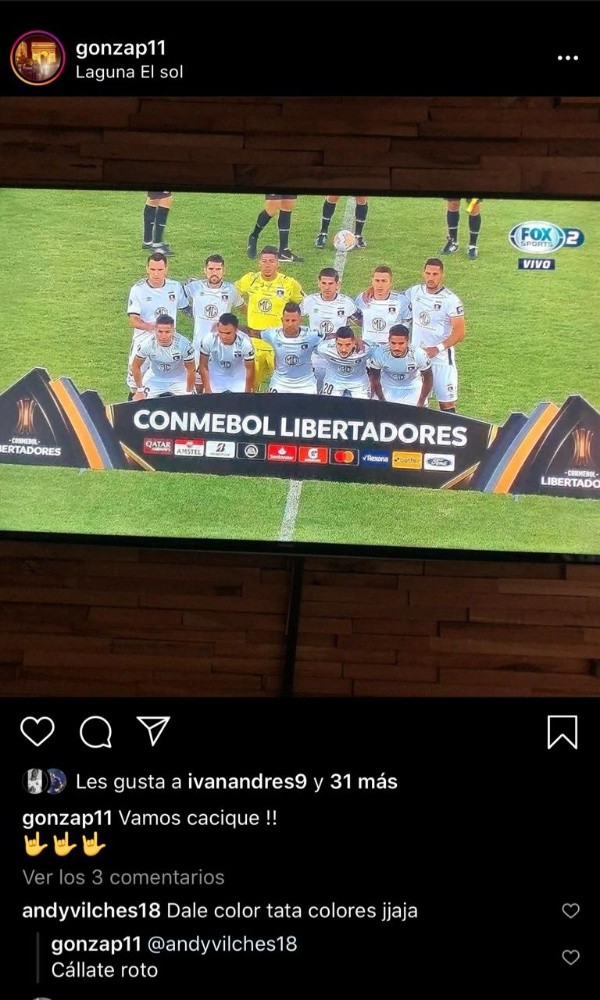Viewport: 600px width, 1000px height.
Task: Like gonzap11's reply Cállate roto
Action: click(570, 957)
